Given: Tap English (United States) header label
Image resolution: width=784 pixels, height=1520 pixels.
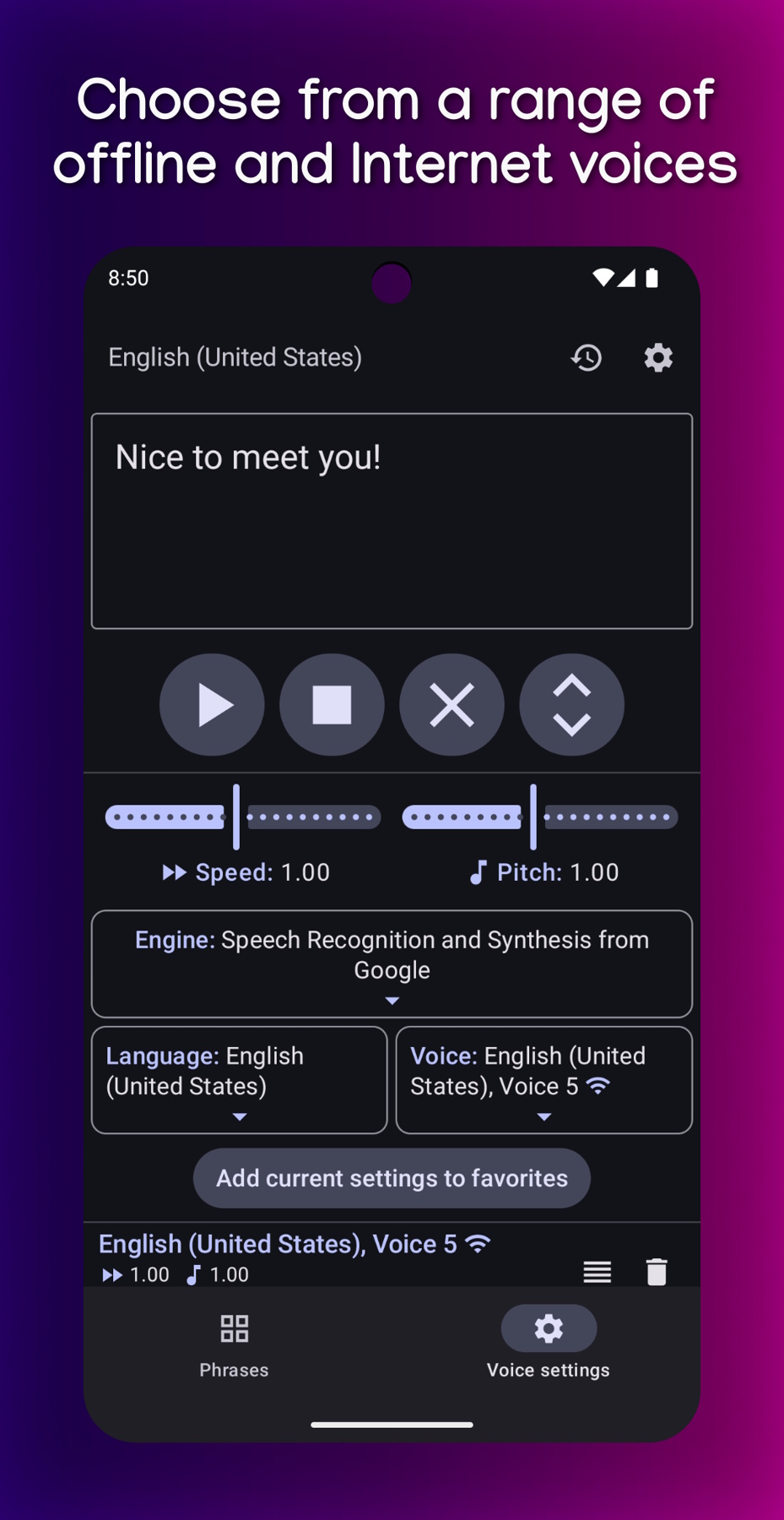Looking at the screenshot, I should pyautogui.click(x=234, y=357).
